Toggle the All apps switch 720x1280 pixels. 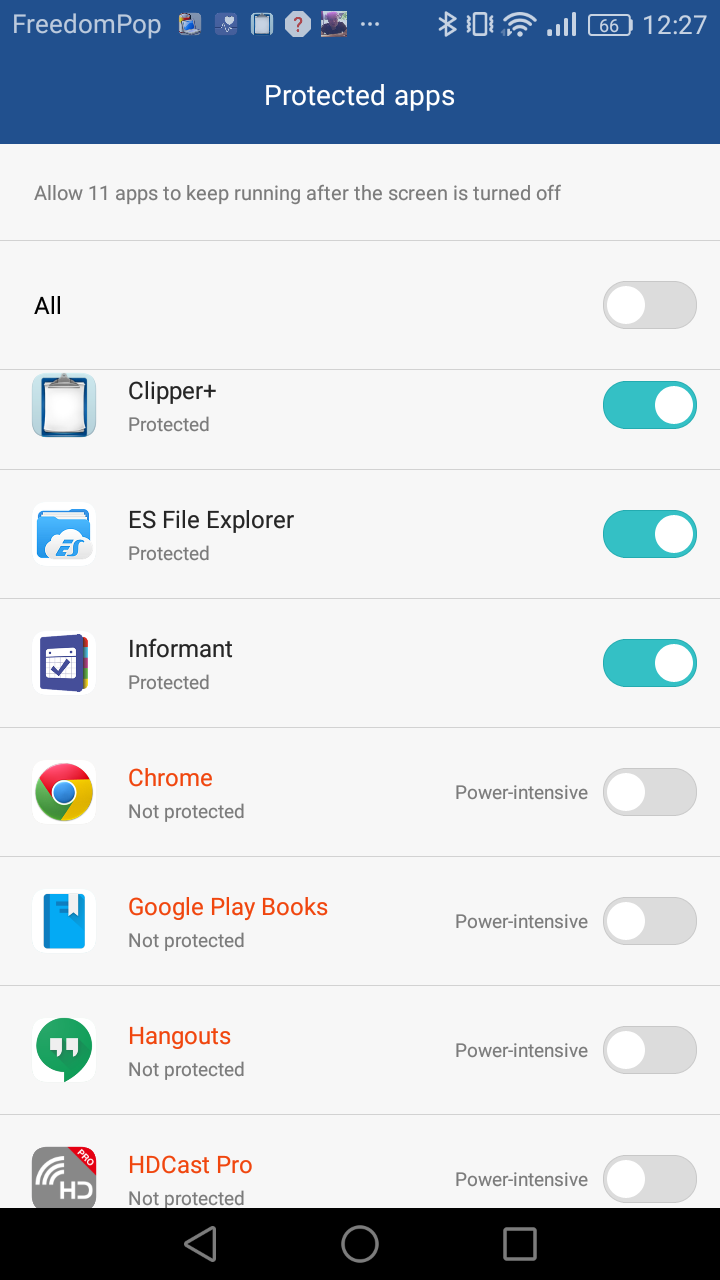[x=650, y=305]
